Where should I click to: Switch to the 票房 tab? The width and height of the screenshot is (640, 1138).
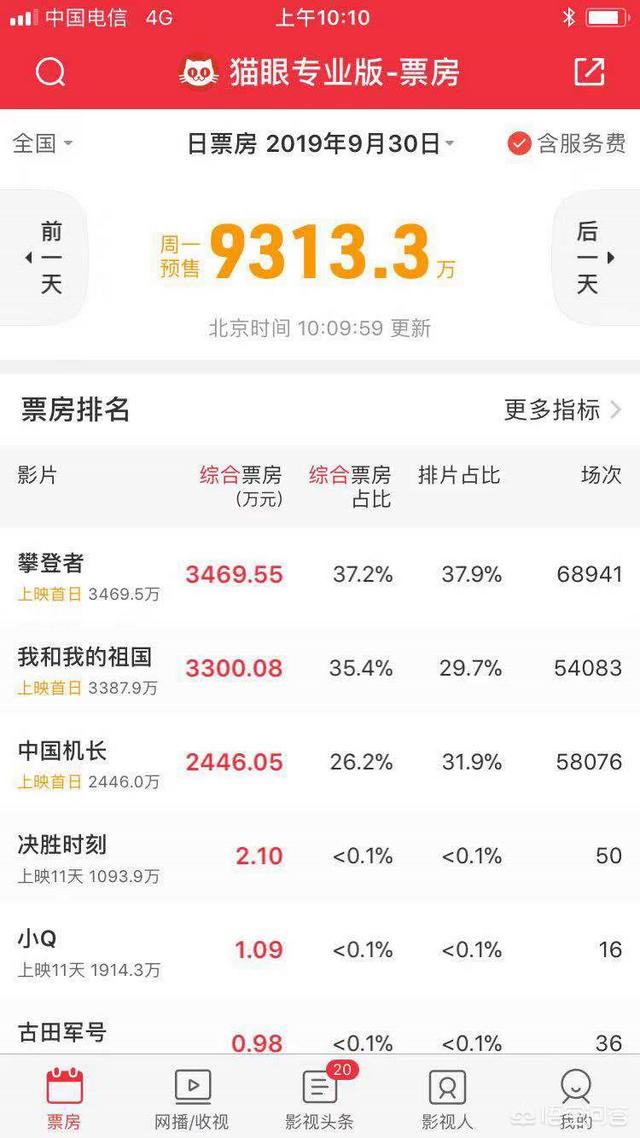(64, 1098)
